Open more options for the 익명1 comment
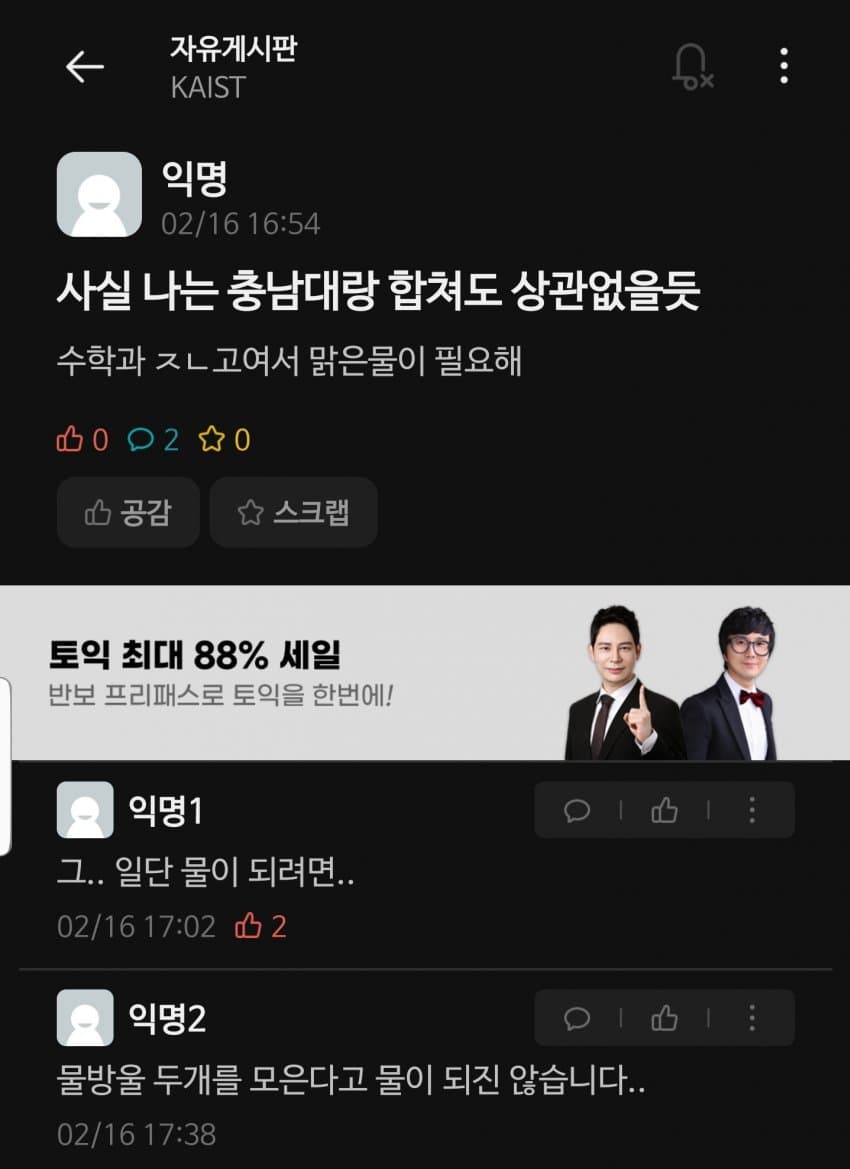 [x=752, y=810]
